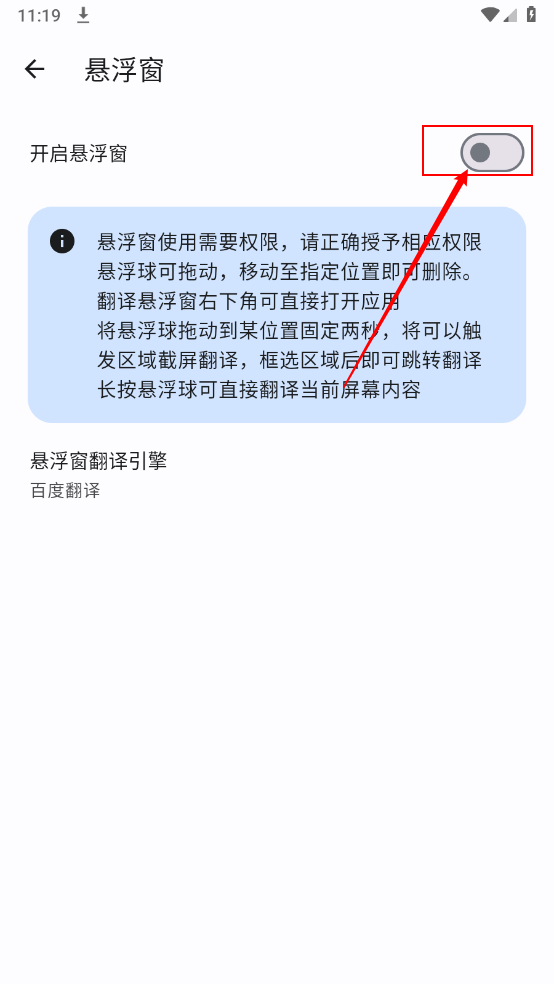554x984 pixels.
Task: Open the 悬浮窗翻译引擎 setting
Action: [x=277, y=474]
